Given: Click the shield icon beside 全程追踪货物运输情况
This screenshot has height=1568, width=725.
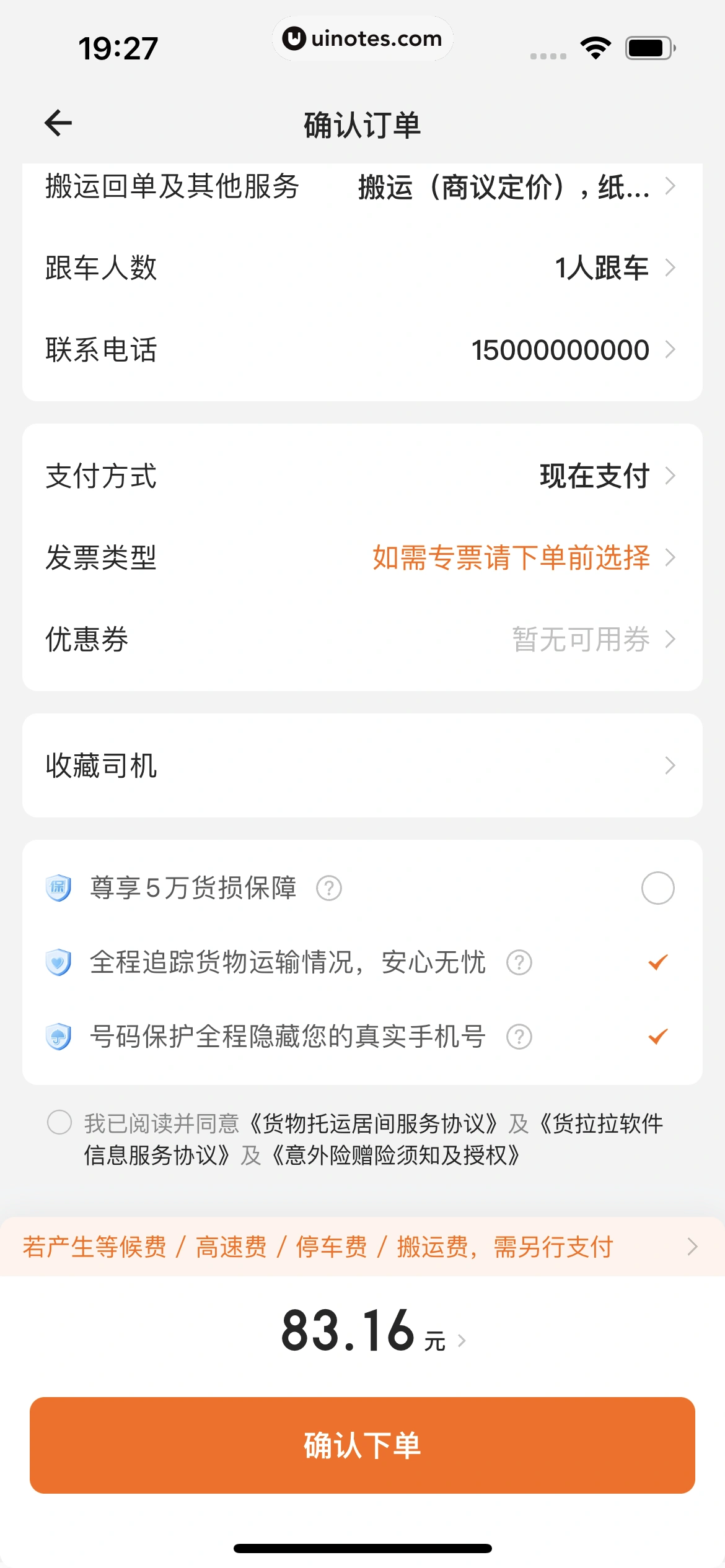Looking at the screenshot, I should point(59,962).
